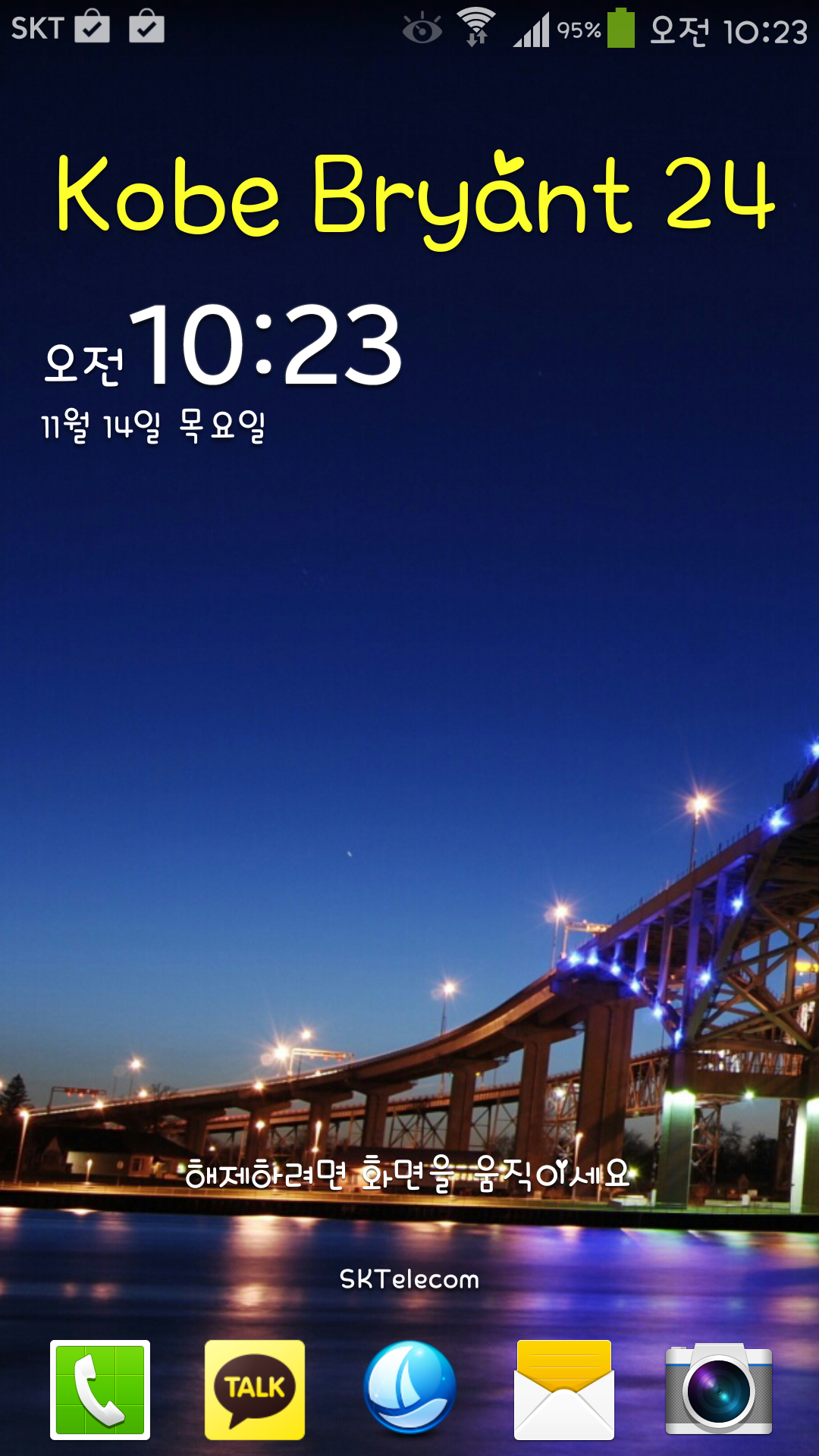819x1456 pixels.
Task: Open the blue sailboat browser shortcut
Action: [409, 1388]
